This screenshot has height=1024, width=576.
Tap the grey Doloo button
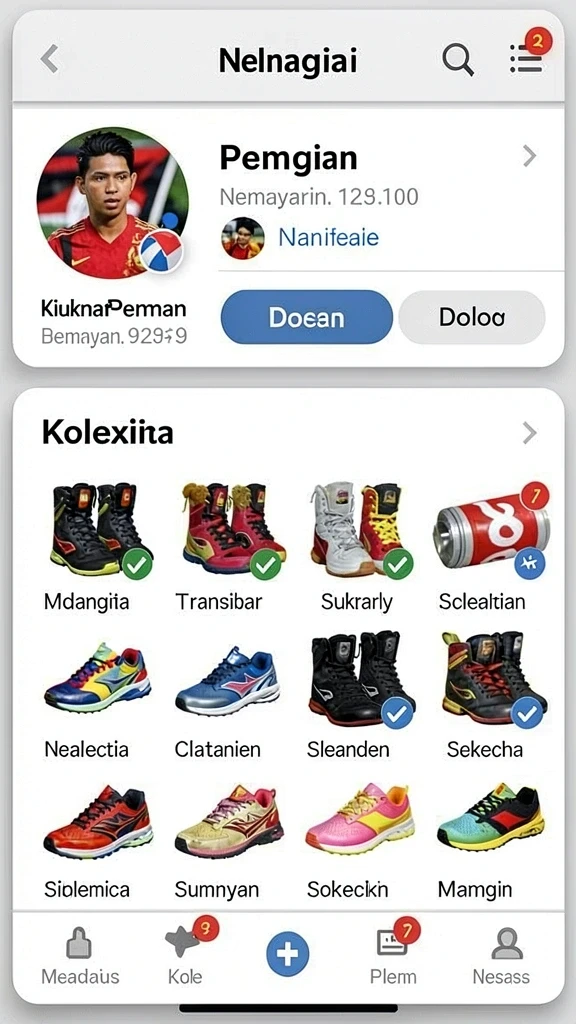(x=472, y=317)
